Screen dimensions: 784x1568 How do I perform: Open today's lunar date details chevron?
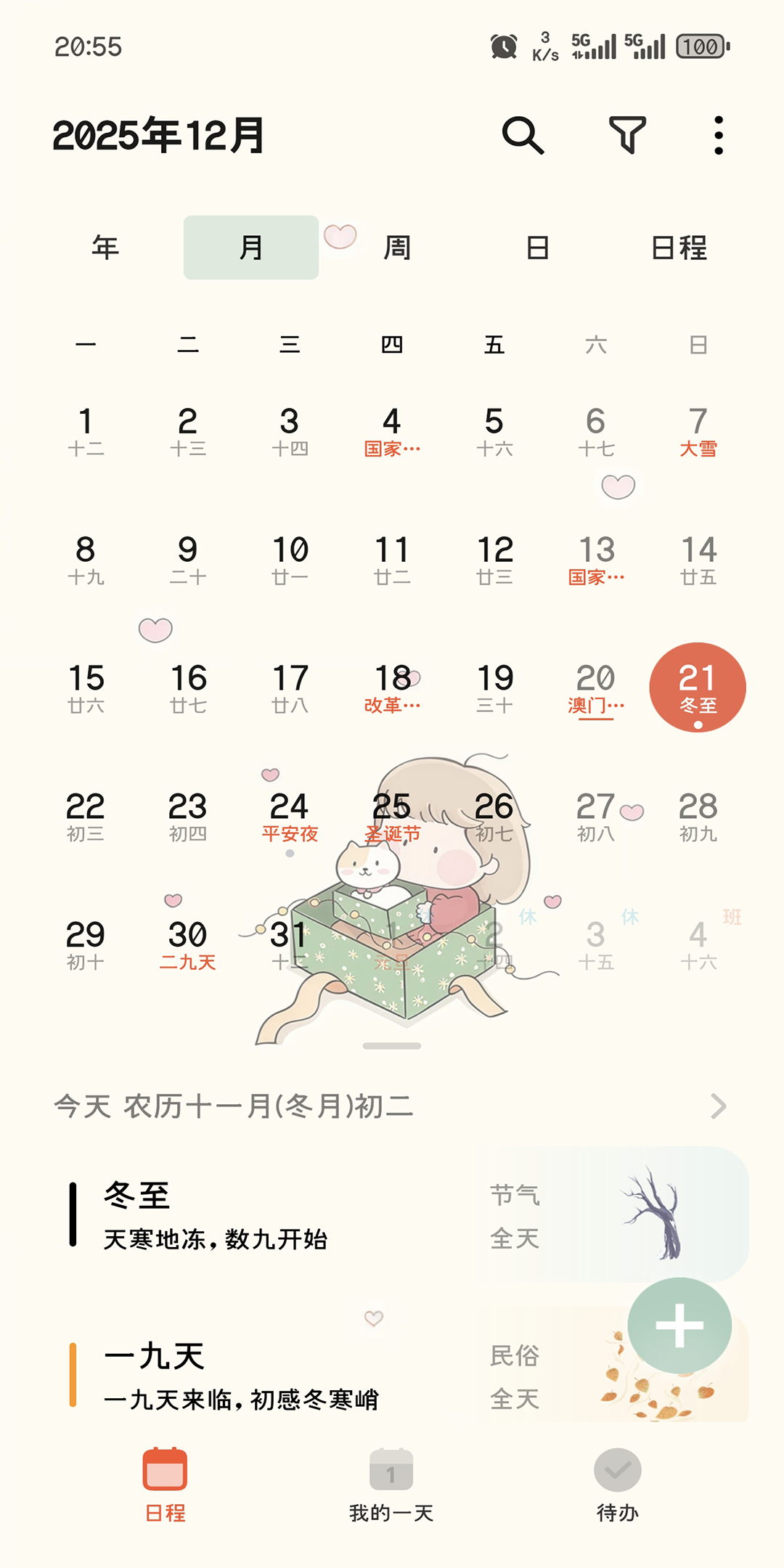pyautogui.click(x=718, y=1106)
